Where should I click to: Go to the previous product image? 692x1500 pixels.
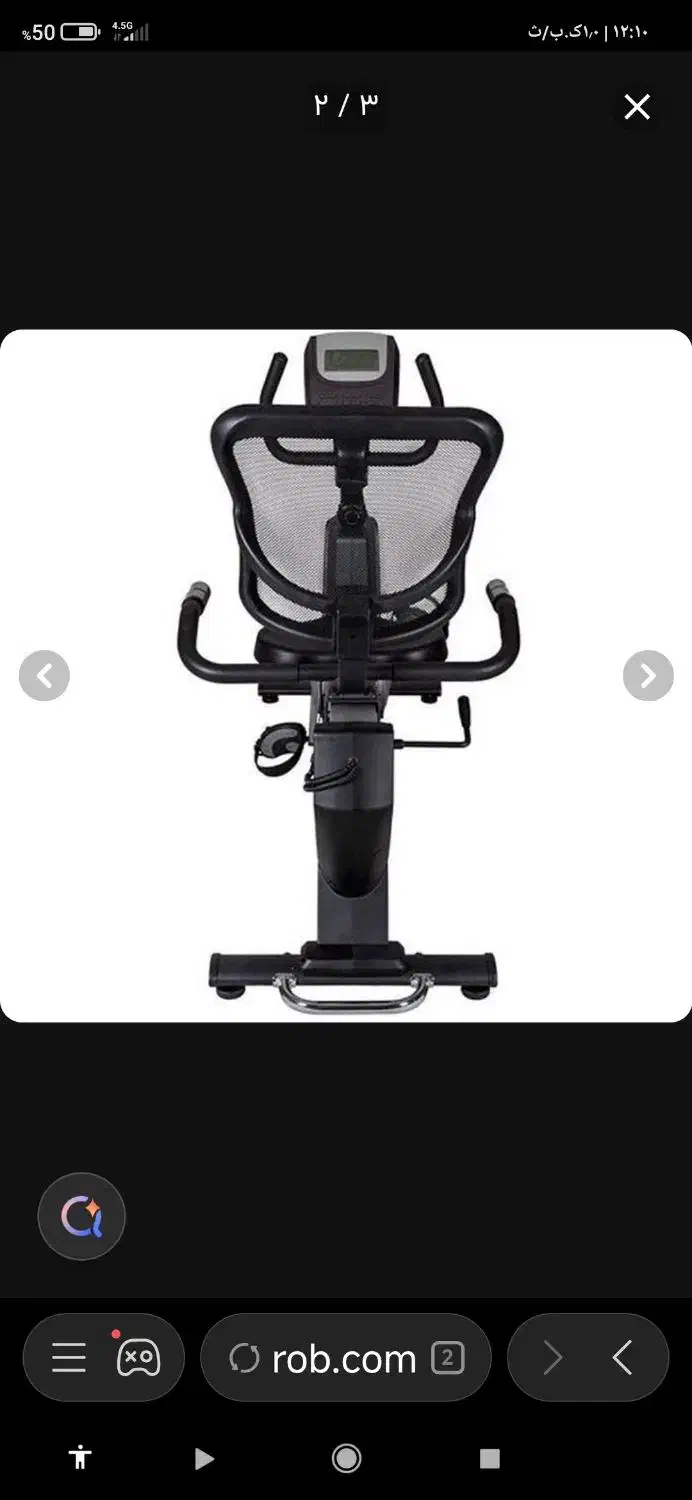click(x=44, y=676)
